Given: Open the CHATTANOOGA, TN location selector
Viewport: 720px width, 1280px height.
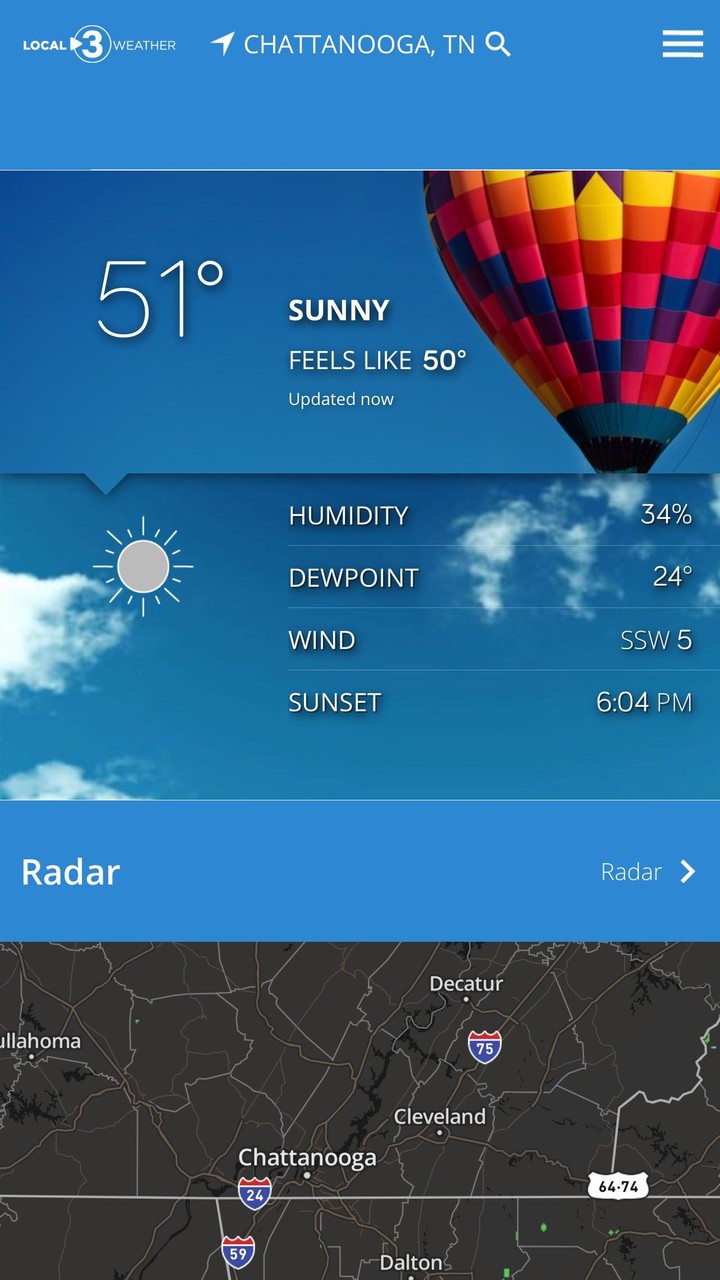Looking at the screenshot, I should tap(363, 44).
